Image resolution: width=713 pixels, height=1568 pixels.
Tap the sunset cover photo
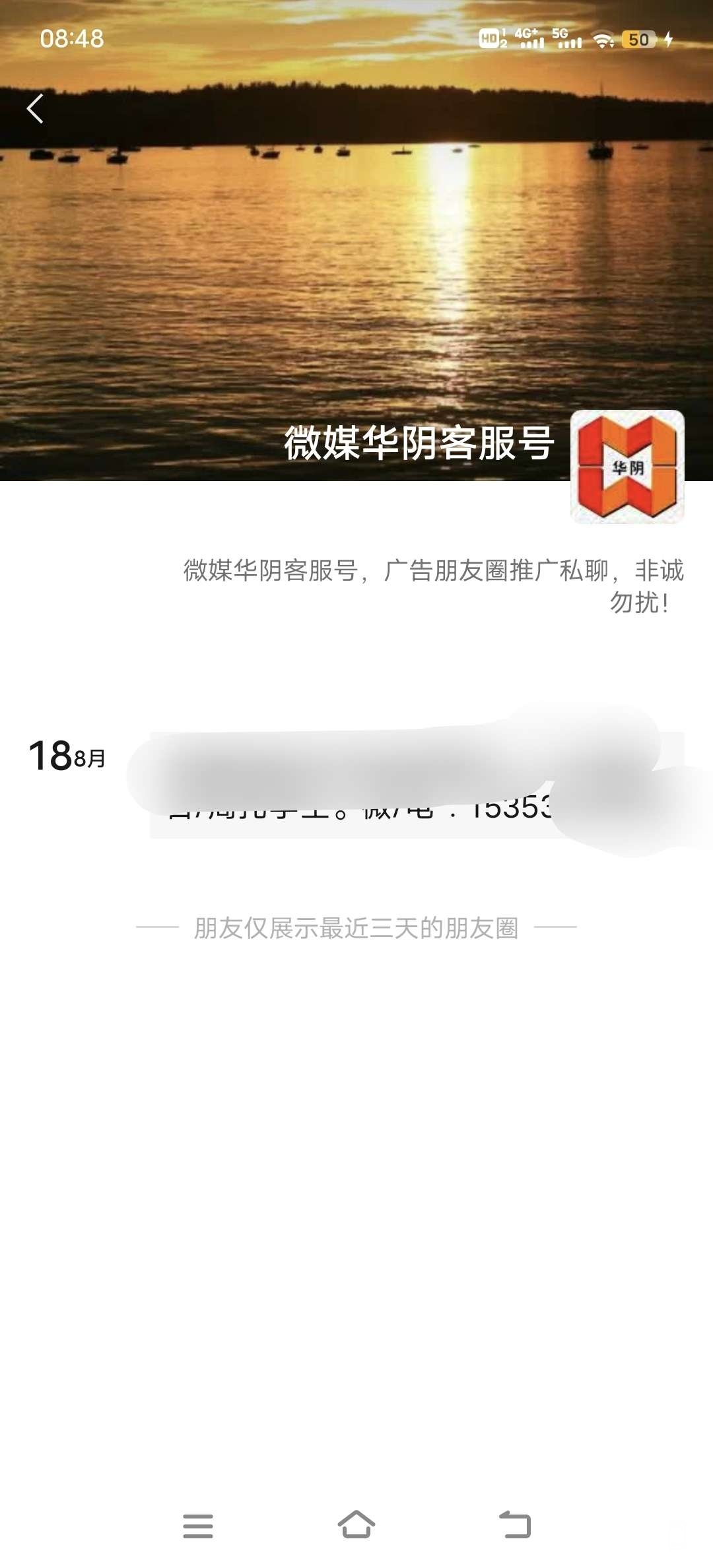(356, 264)
